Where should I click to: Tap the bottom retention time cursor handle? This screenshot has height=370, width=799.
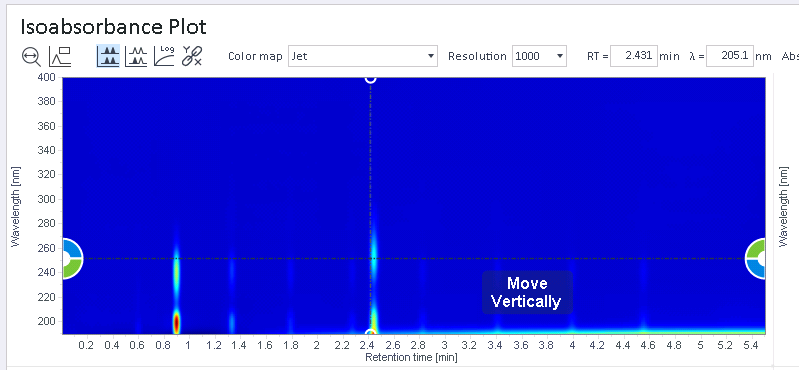click(370, 333)
